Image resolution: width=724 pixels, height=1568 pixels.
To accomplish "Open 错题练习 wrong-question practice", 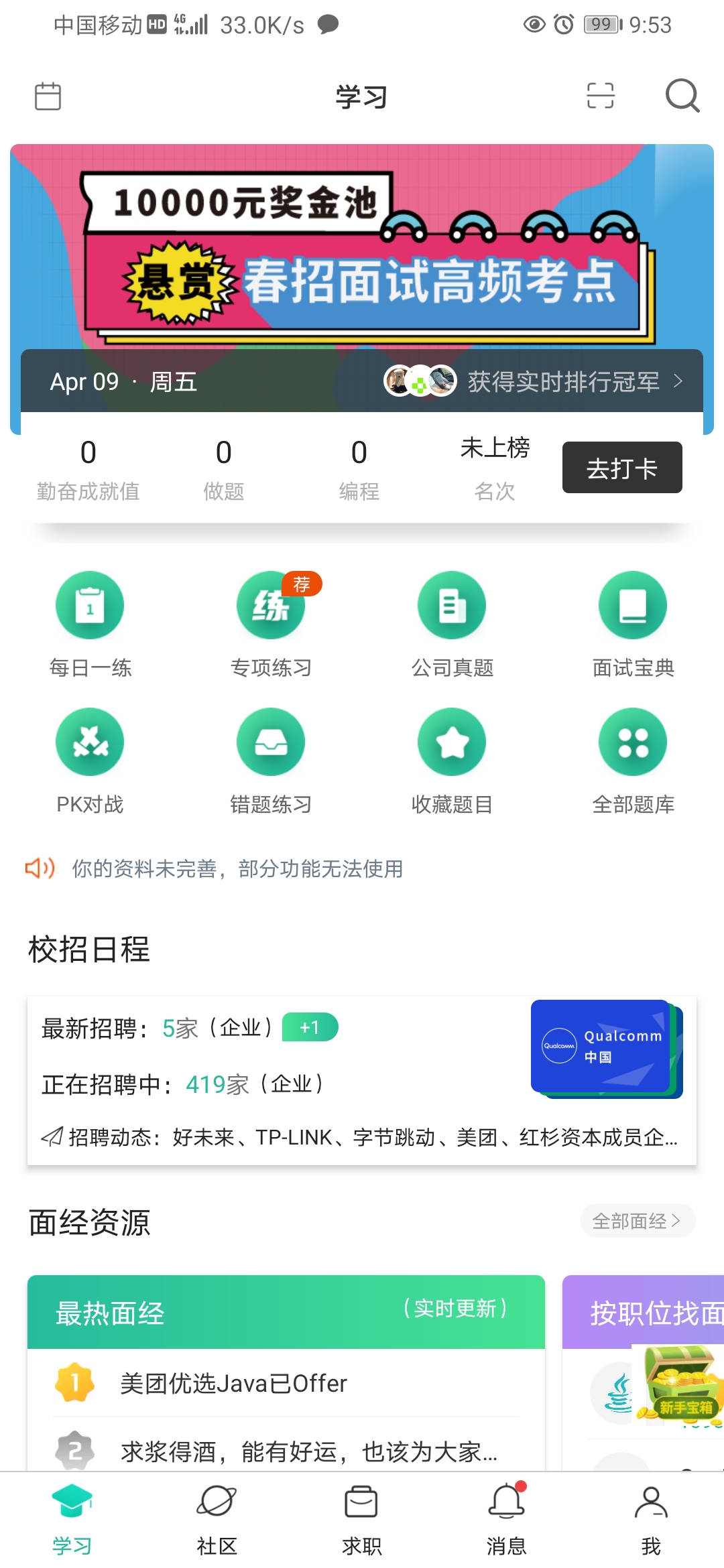I will (x=271, y=760).
